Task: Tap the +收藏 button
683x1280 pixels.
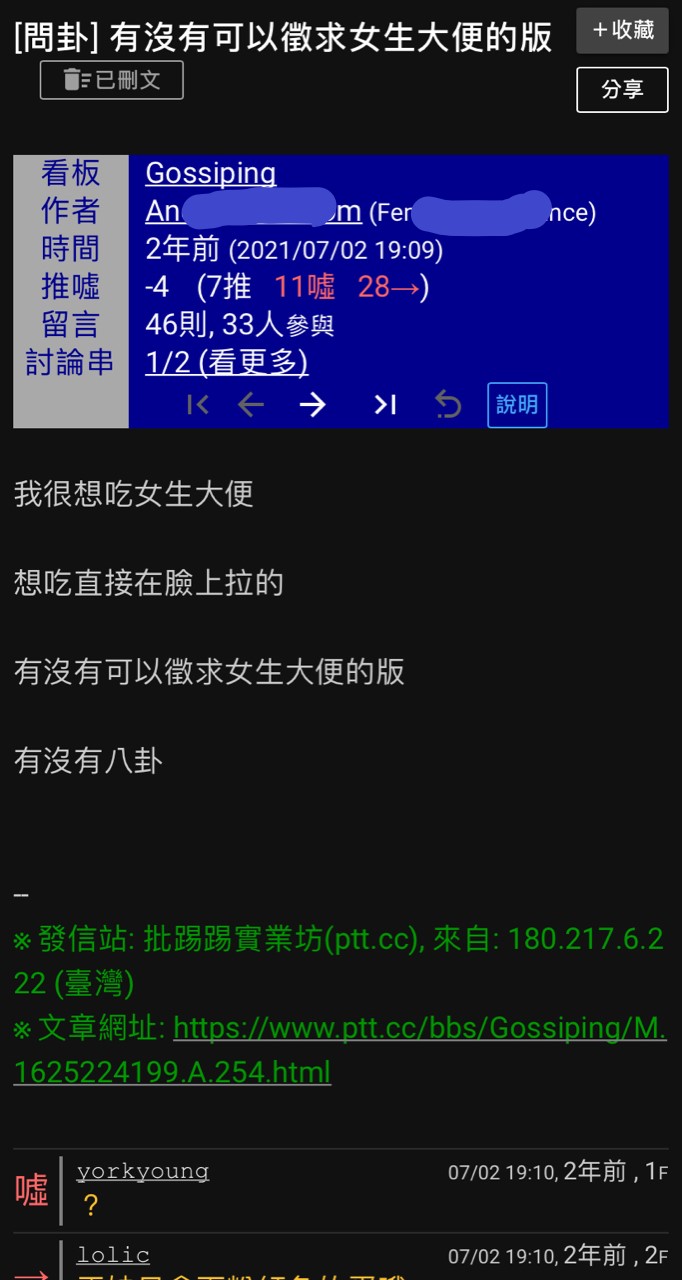Action: pyautogui.click(x=622, y=30)
